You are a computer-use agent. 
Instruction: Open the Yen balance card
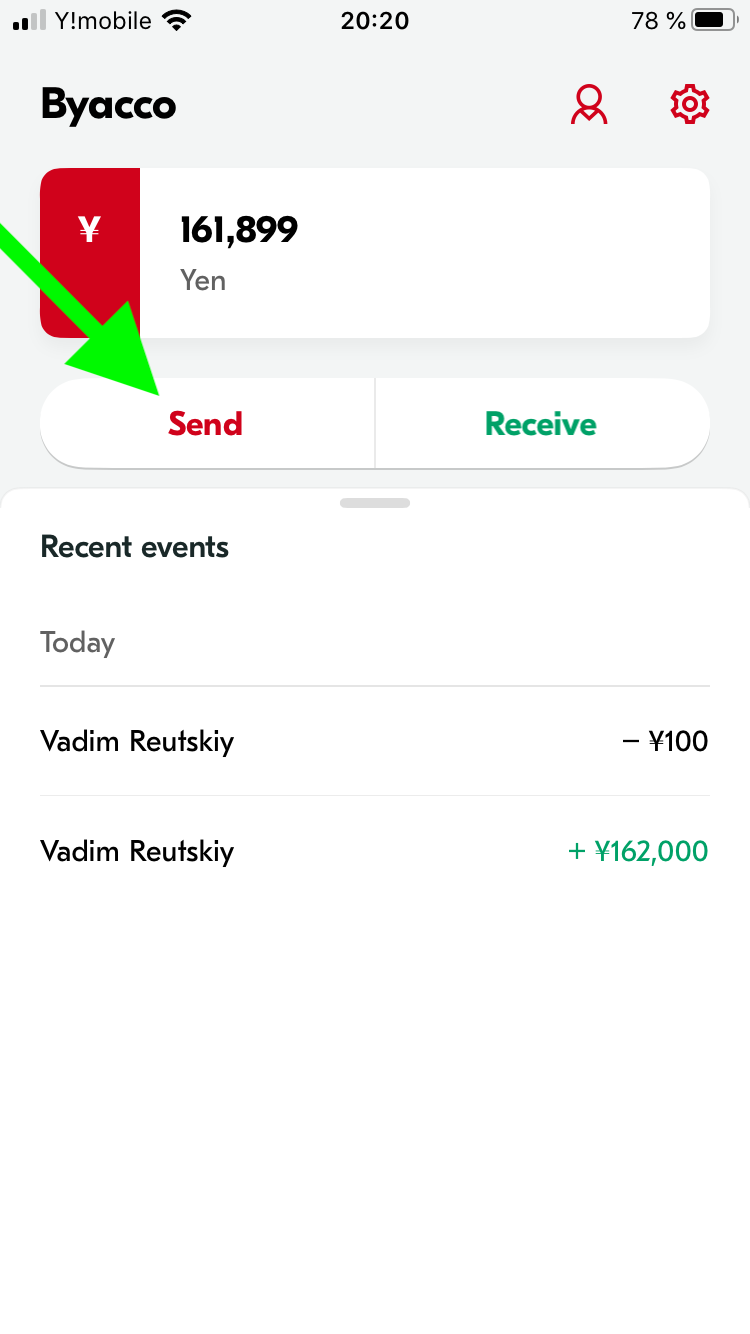click(x=375, y=253)
